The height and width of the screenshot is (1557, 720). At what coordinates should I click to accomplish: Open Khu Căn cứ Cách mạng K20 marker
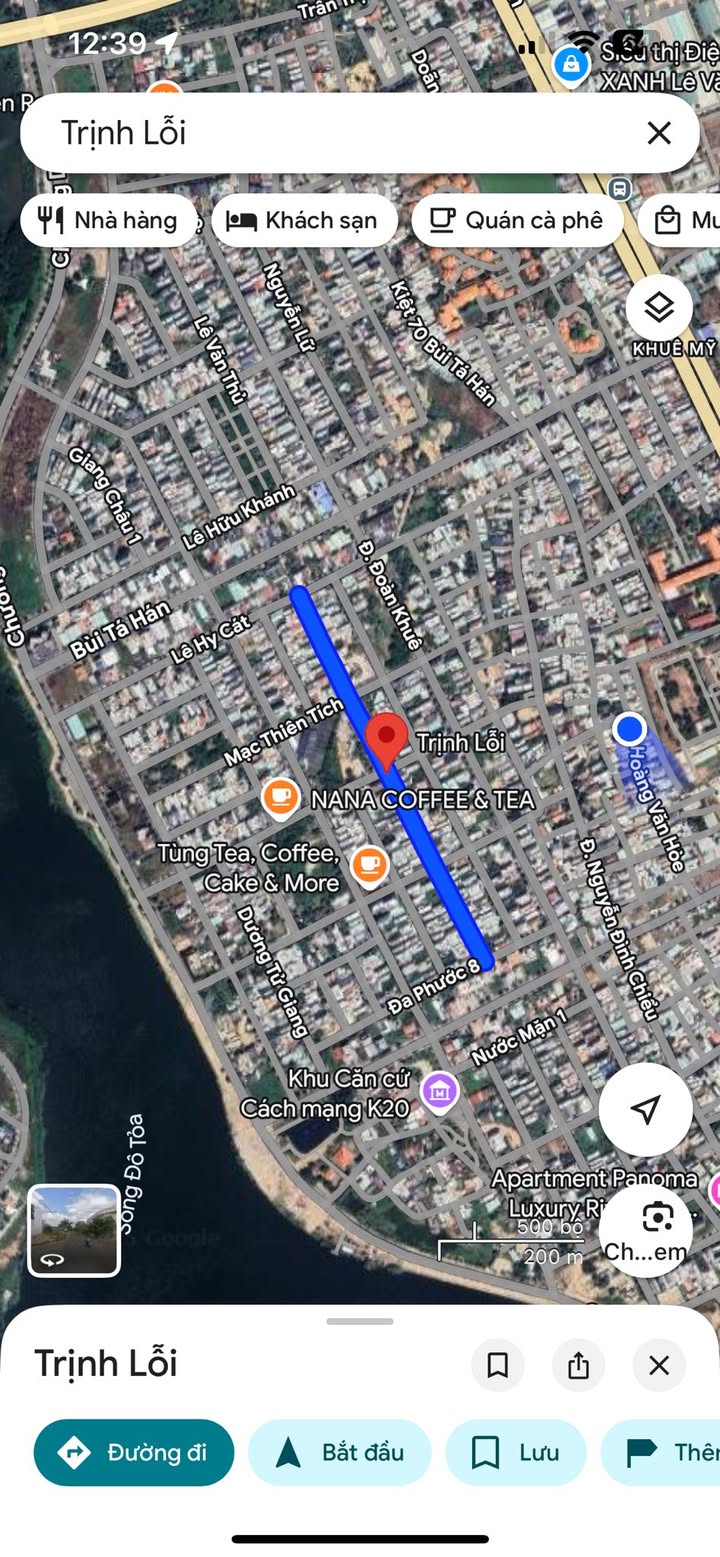tap(440, 1091)
